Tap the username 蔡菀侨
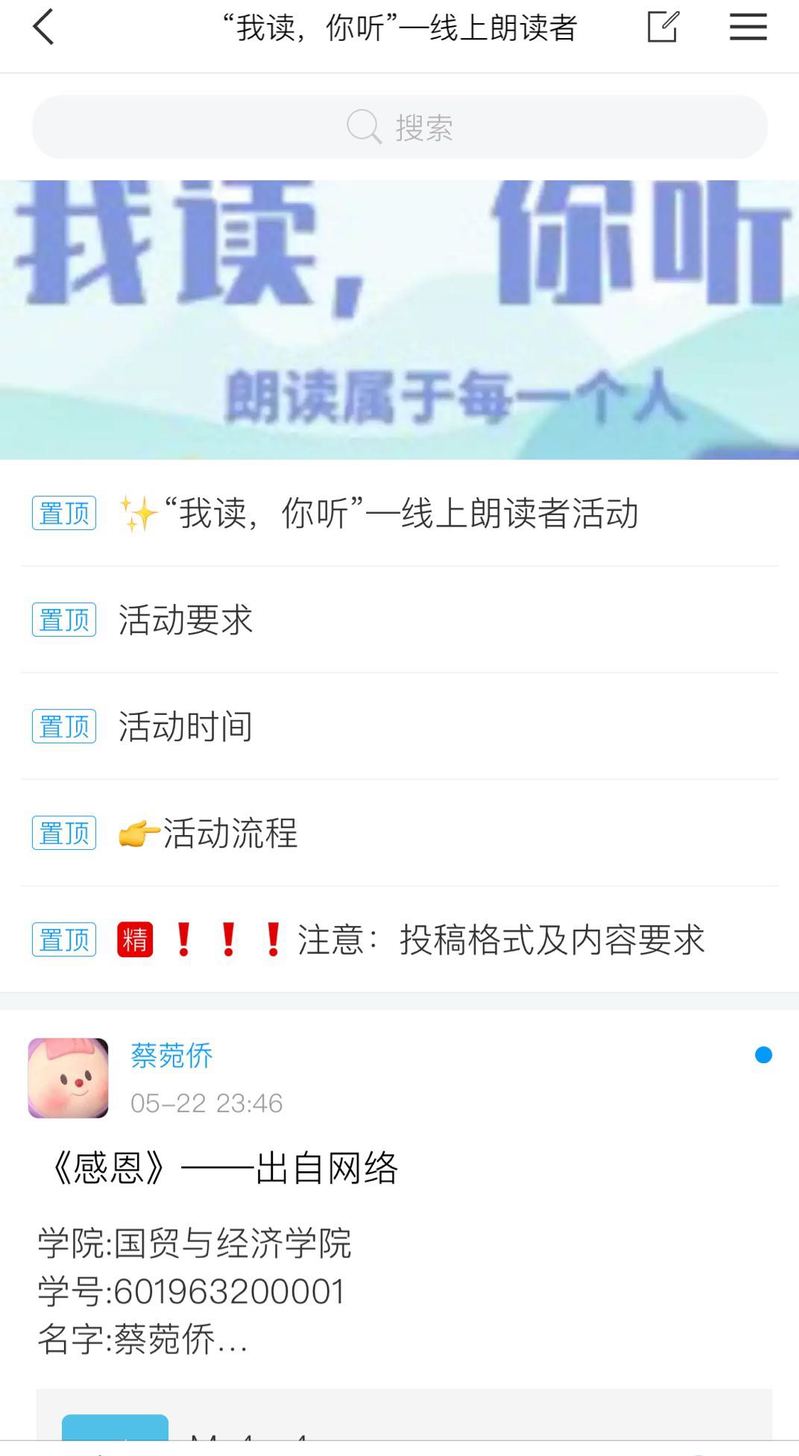Screen dimensions: 799x1456 click(x=172, y=1055)
